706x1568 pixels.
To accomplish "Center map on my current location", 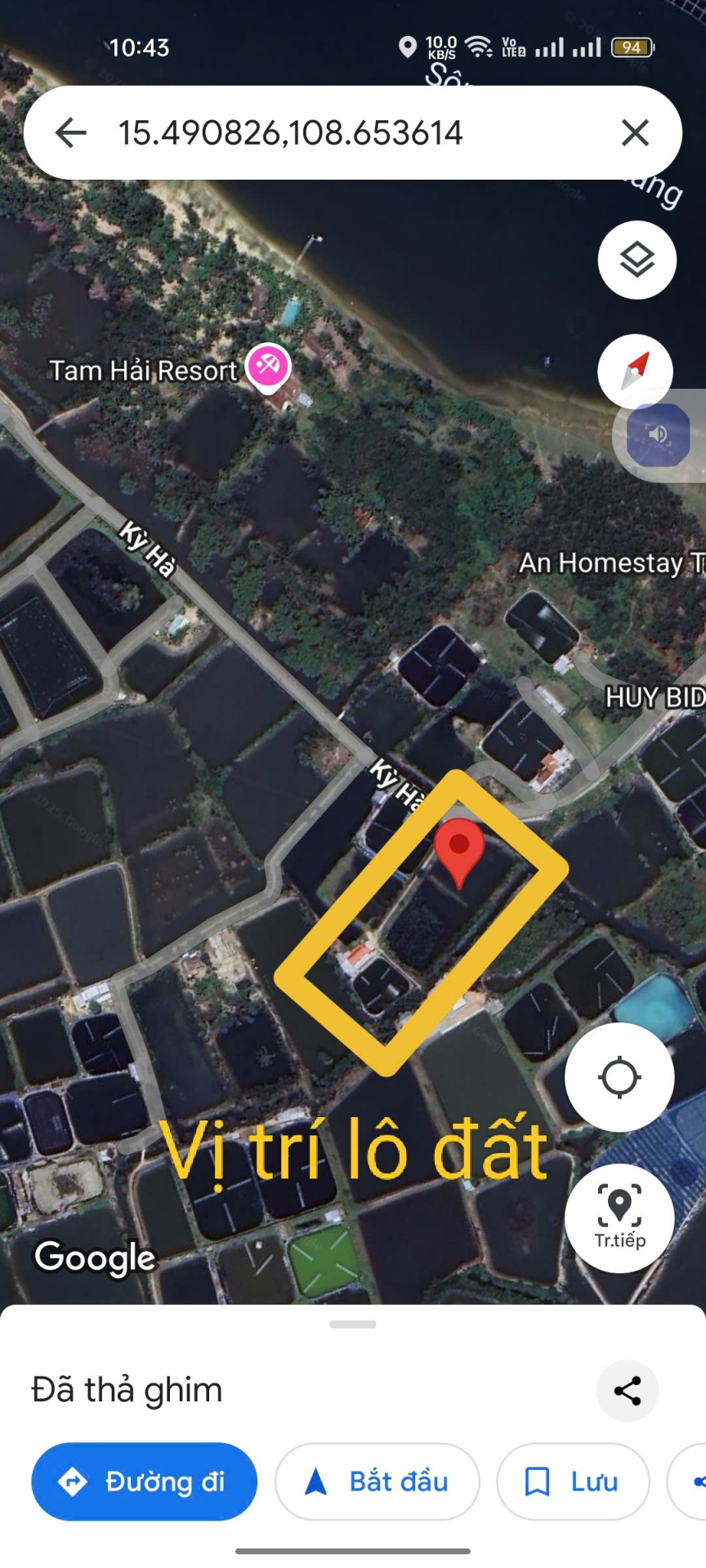I will 619,1077.
